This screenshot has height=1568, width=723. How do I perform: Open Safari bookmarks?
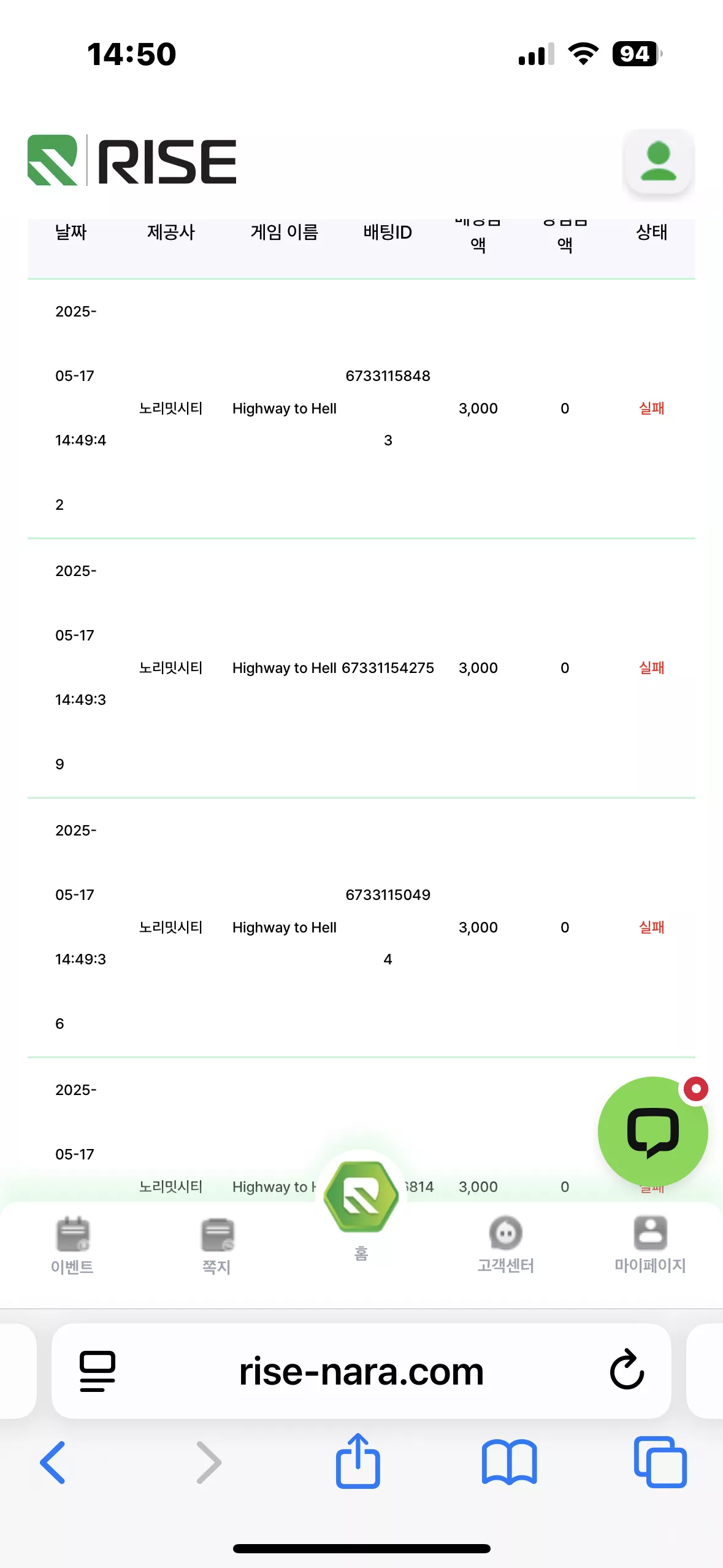[x=509, y=1462]
